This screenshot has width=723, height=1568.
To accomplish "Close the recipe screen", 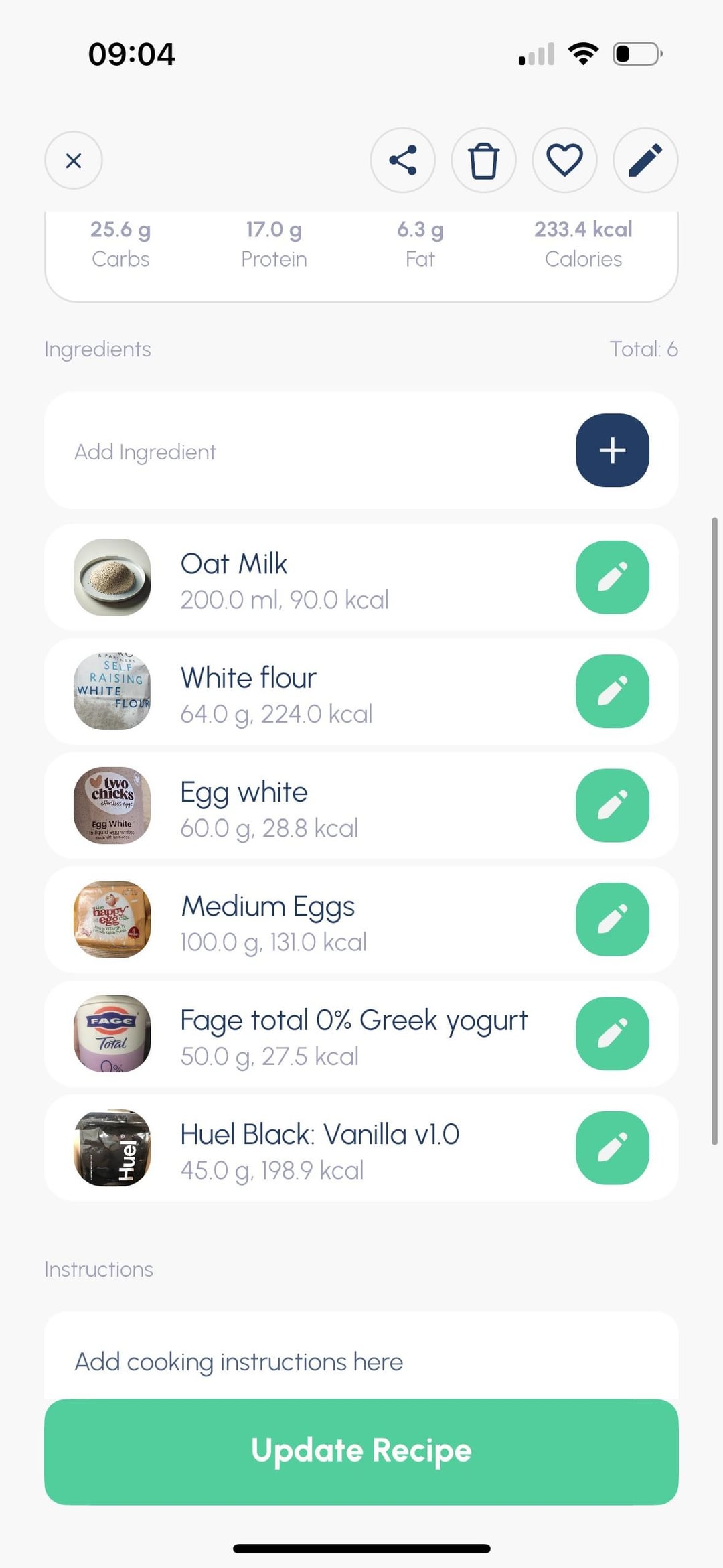I will pyautogui.click(x=74, y=160).
